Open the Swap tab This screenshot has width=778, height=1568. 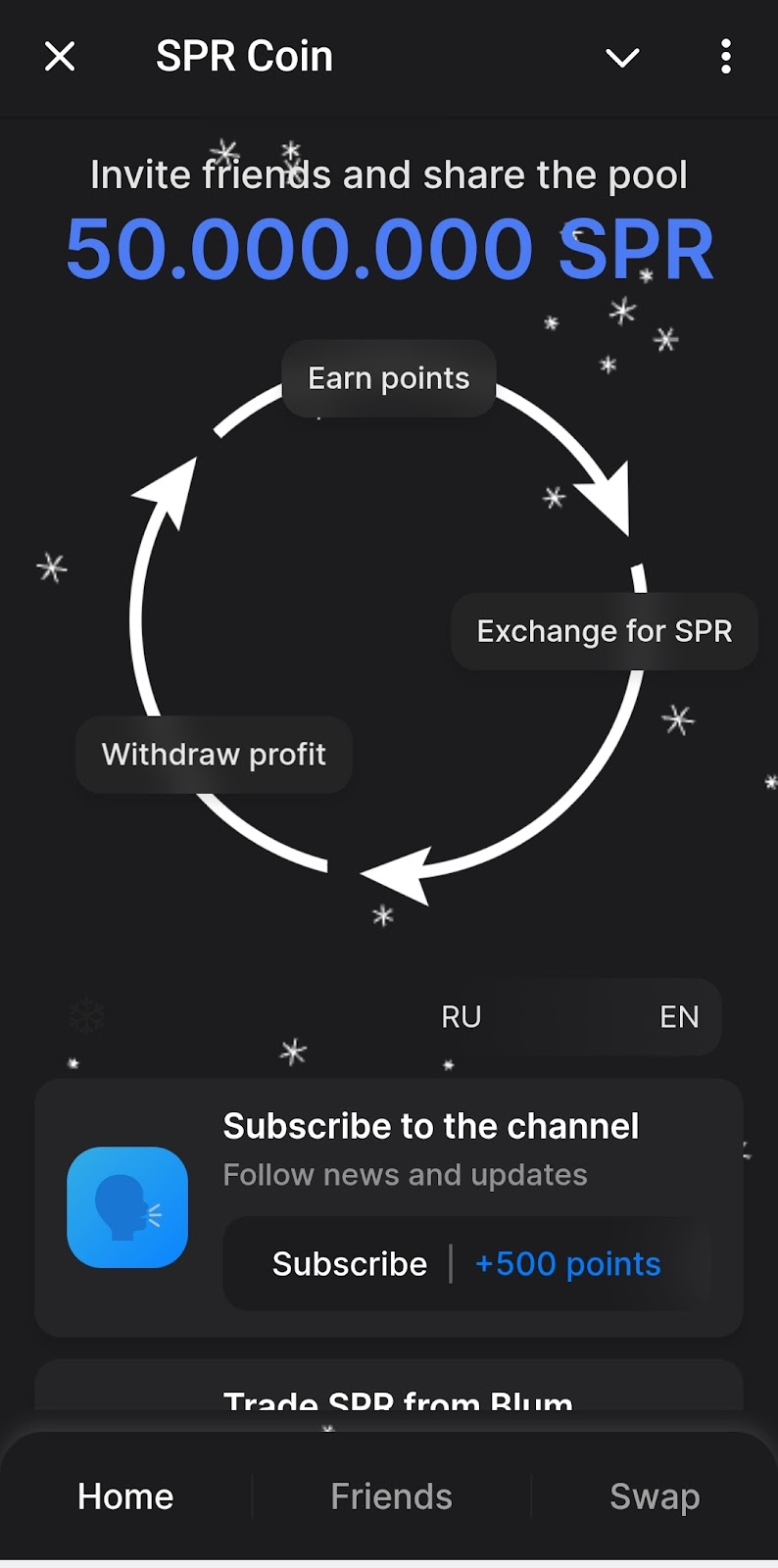655,1495
